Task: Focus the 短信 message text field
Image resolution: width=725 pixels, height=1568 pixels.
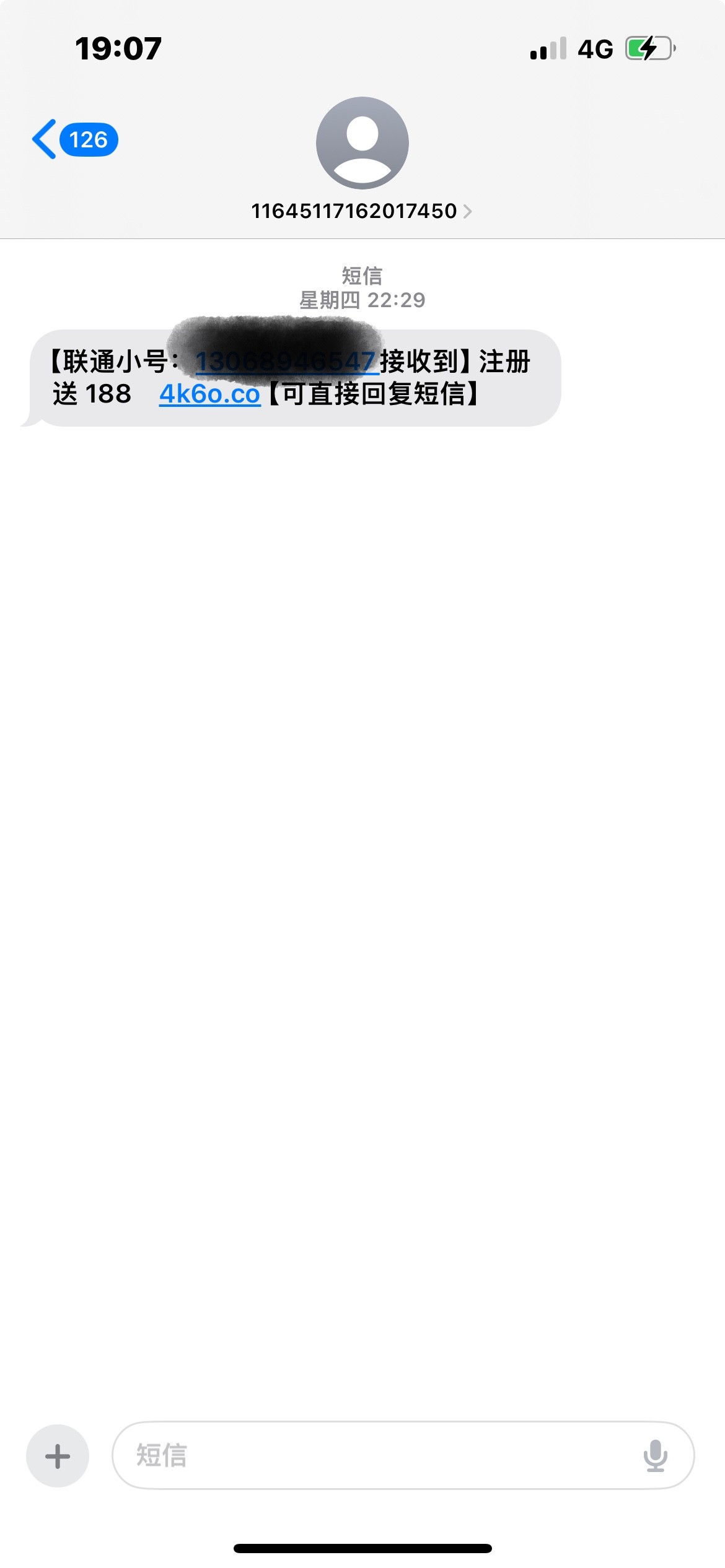Action: [x=372, y=1455]
